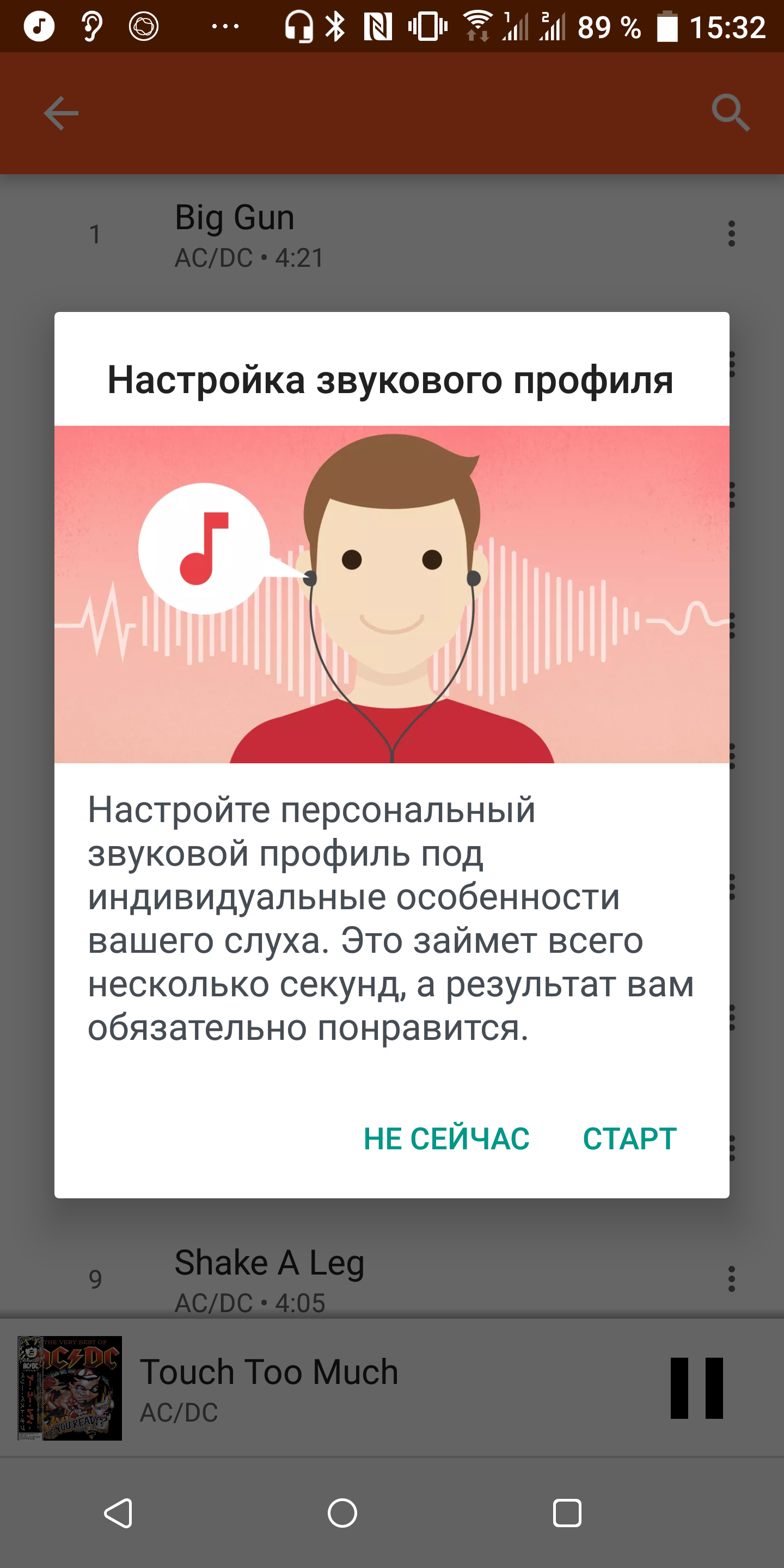Image resolution: width=784 pixels, height=1568 pixels.
Task: Dismiss the dialog with НЕ СЕЙЧАС
Action: (446, 1138)
